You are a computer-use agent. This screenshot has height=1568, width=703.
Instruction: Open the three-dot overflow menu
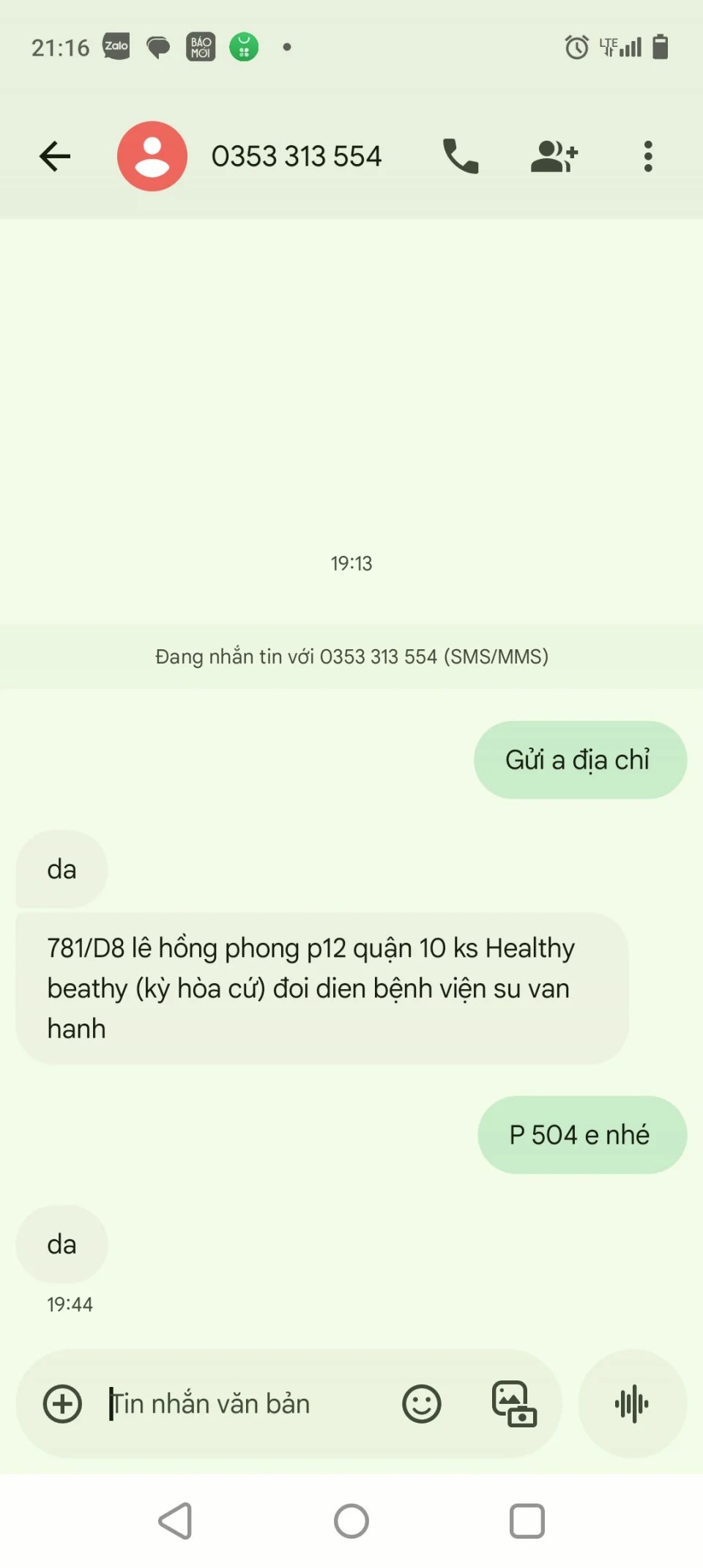click(x=648, y=156)
